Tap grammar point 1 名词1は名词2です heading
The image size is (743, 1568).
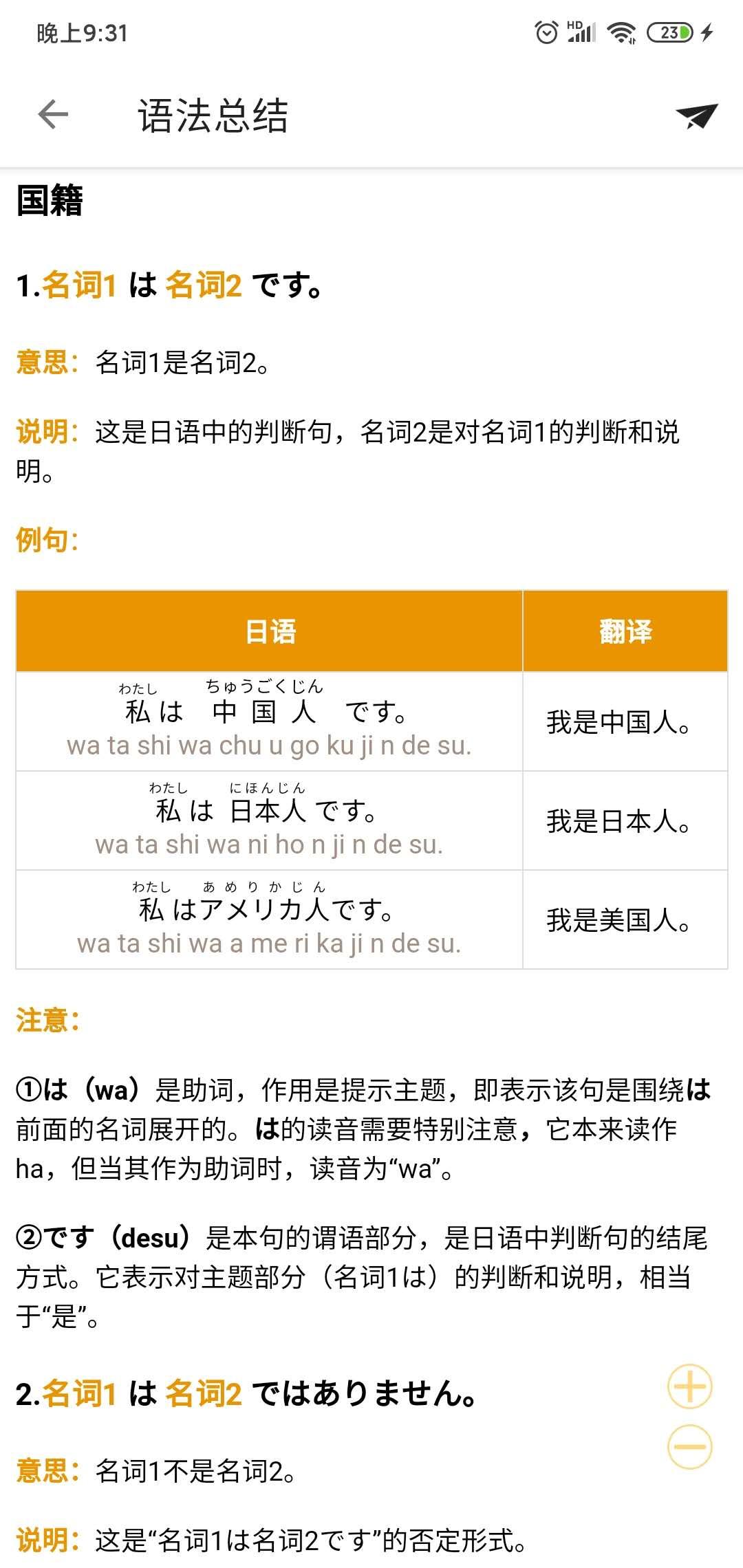tap(169, 287)
